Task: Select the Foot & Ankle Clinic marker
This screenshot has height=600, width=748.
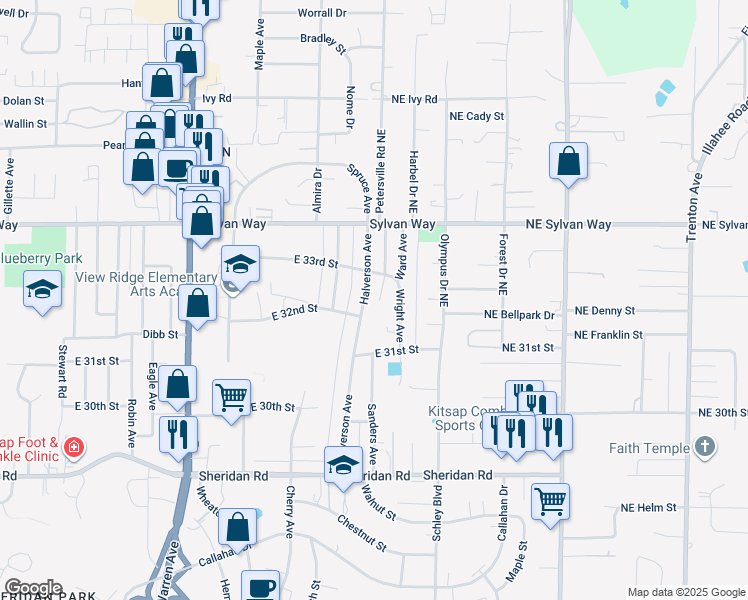Action: [x=74, y=448]
